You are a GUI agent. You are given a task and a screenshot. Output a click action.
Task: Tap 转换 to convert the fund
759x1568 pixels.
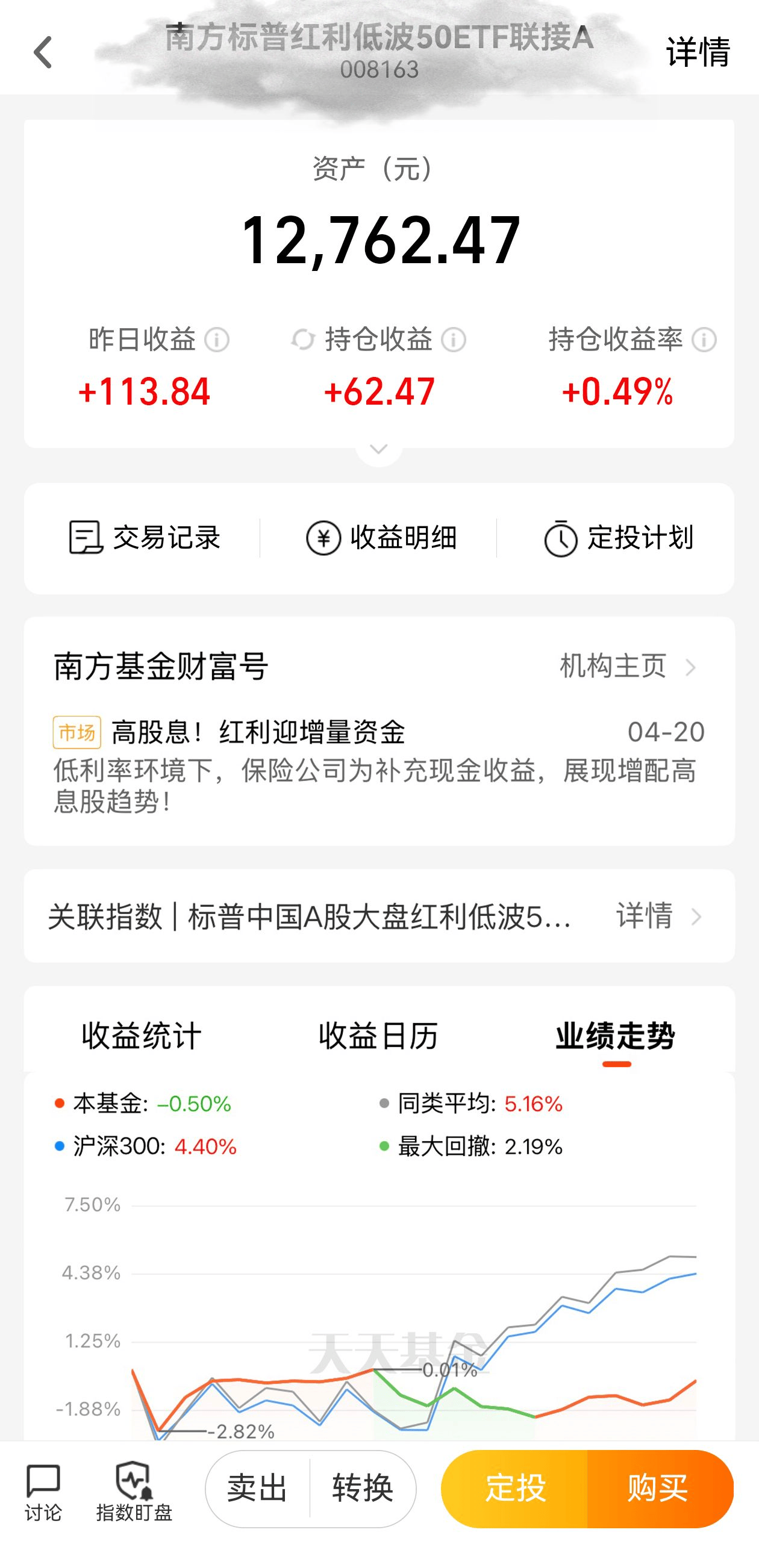[x=363, y=1489]
